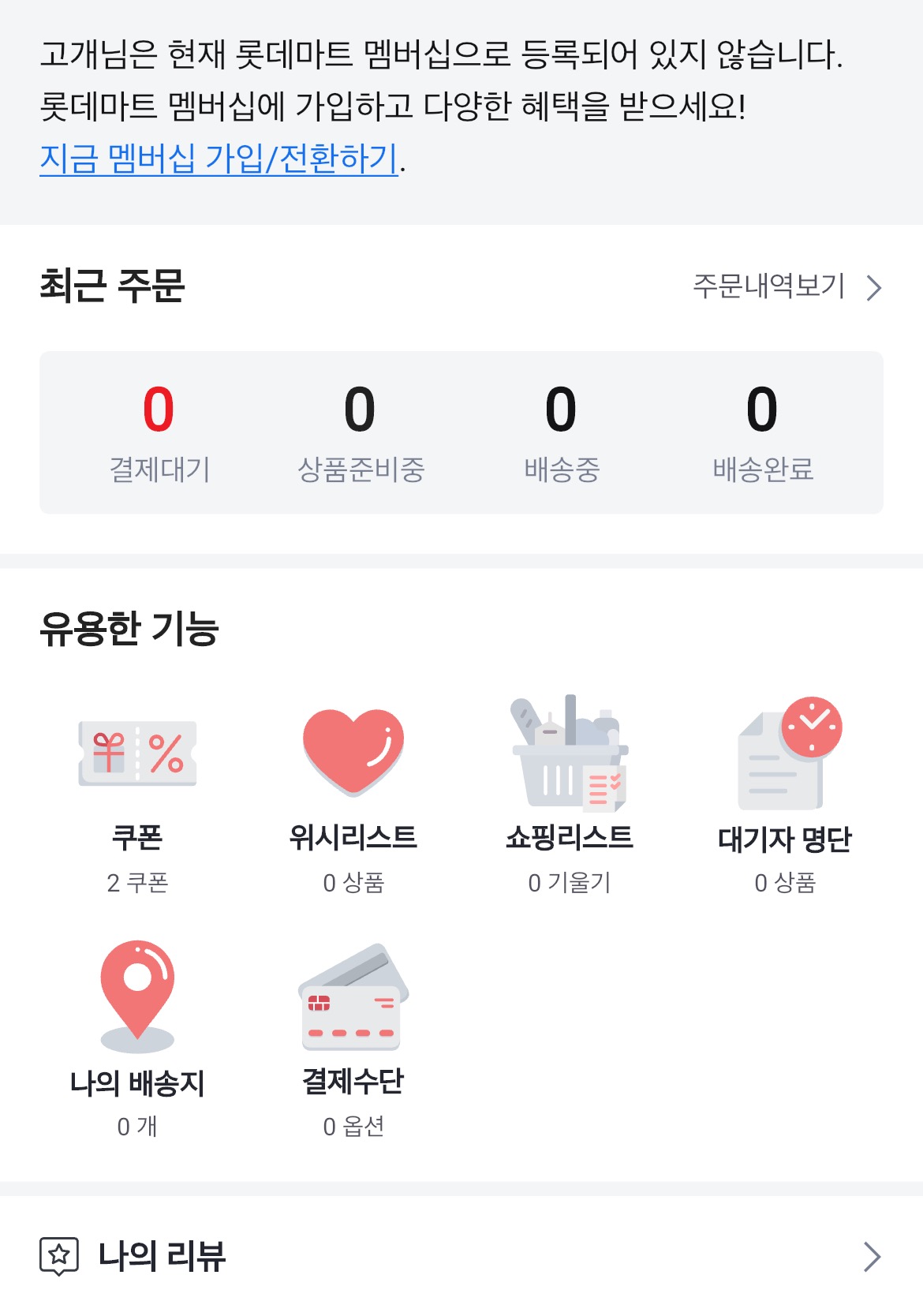The width and height of the screenshot is (923, 1316).
Task: Select the 대기자 명단 0 상품 count
Action: (787, 884)
